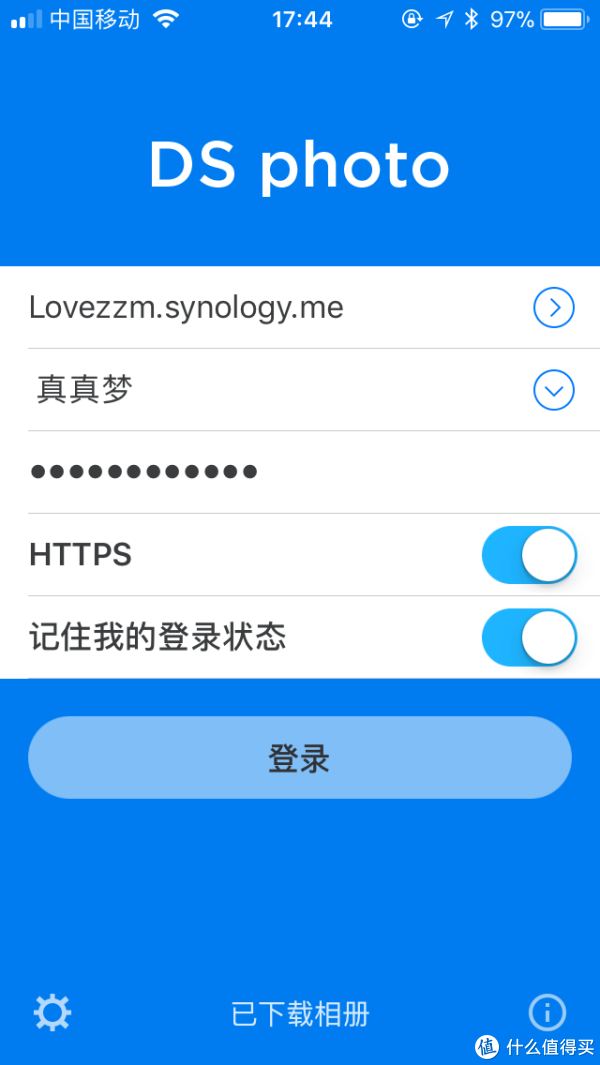600x1065 pixels.
Task: Tap the Lovezzm.synology.me address field
Action: coord(250,308)
